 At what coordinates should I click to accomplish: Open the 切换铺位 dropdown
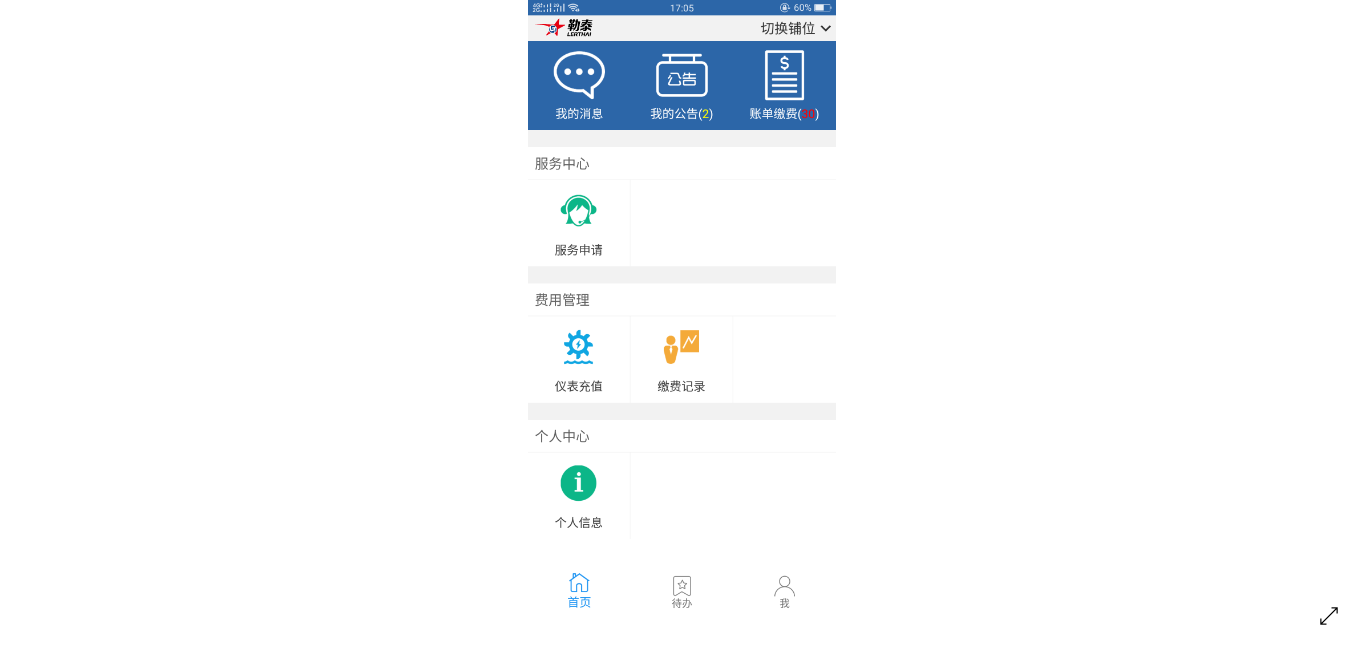795,28
